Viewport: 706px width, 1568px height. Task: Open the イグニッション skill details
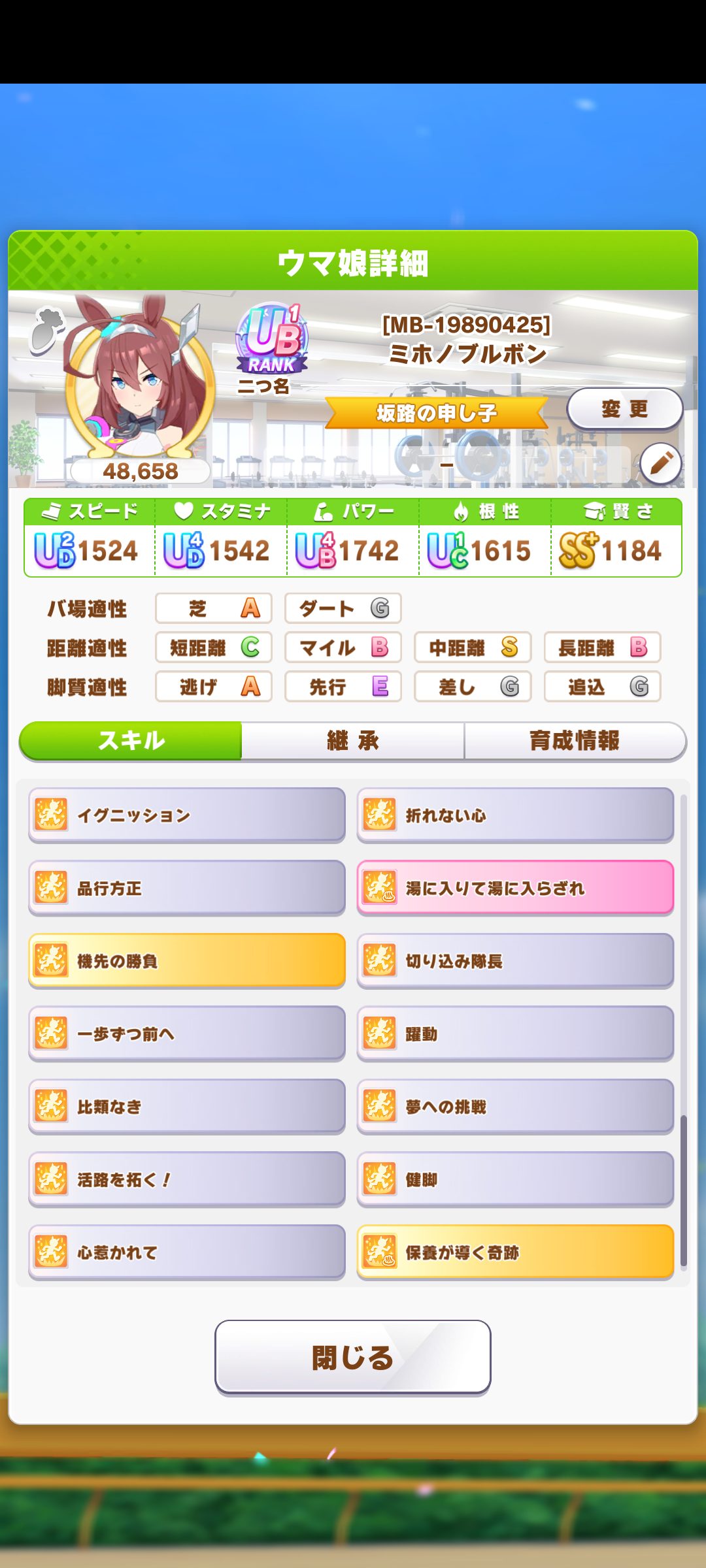click(x=187, y=815)
